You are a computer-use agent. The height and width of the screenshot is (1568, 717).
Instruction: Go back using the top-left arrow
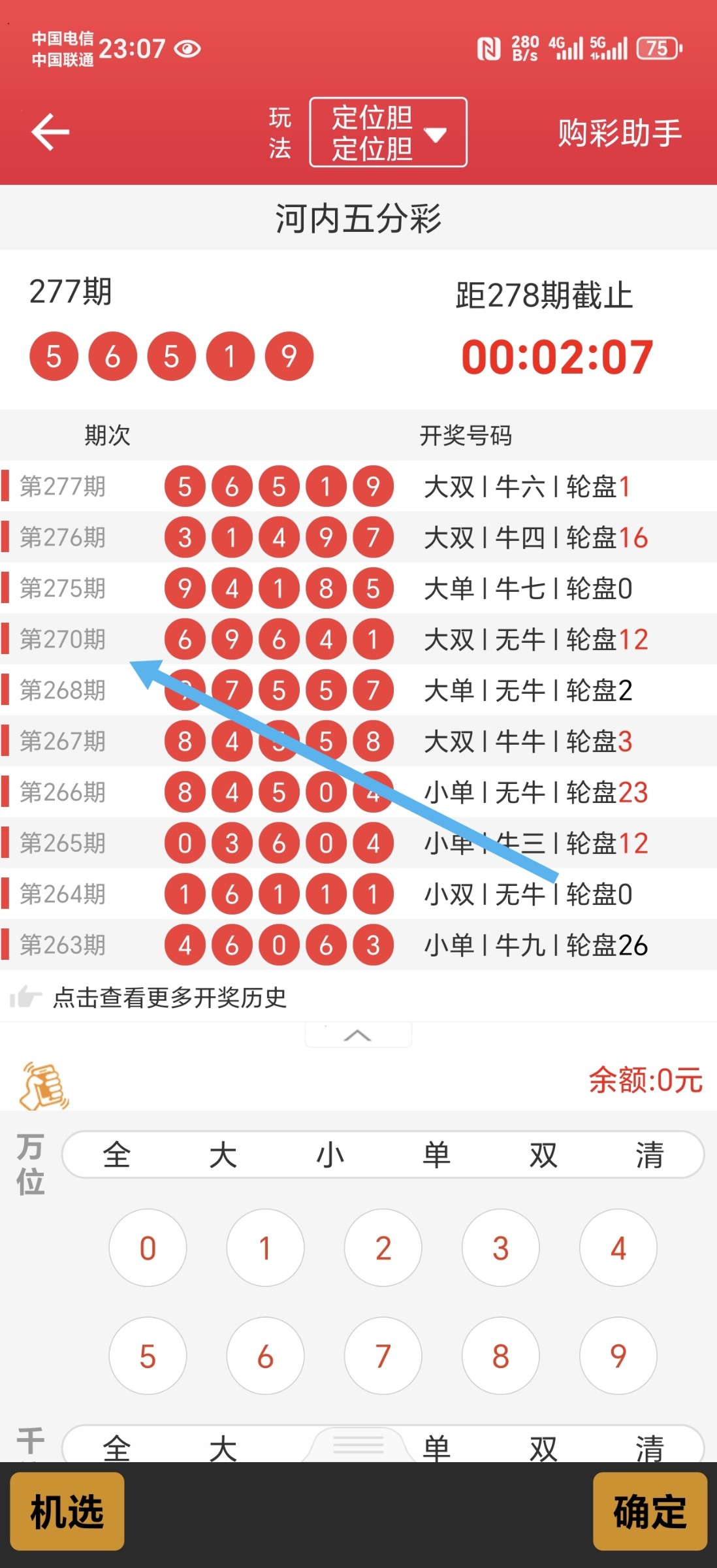(50, 132)
